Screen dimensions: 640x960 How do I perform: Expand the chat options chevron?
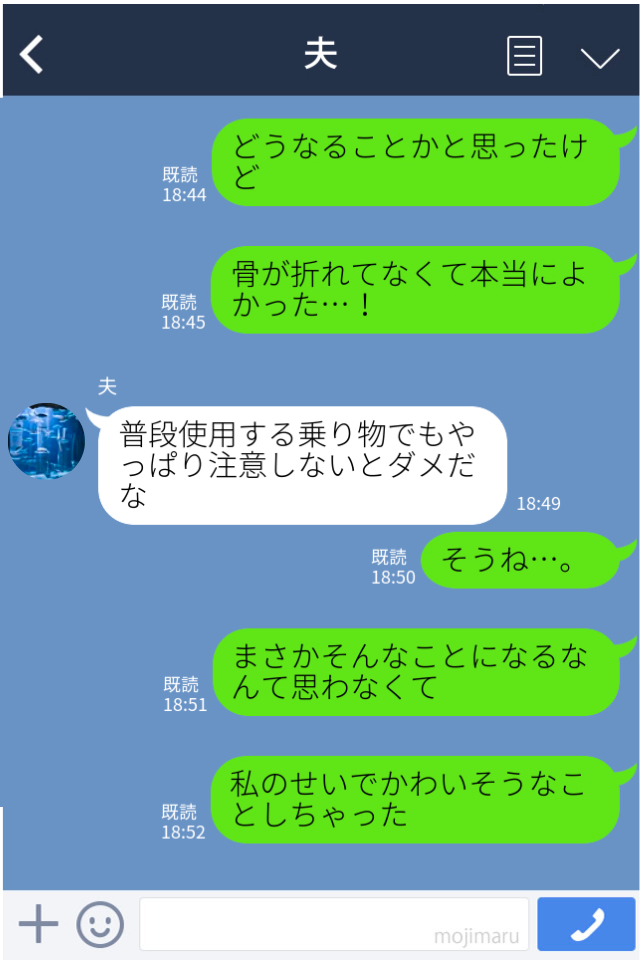click(x=600, y=57)
